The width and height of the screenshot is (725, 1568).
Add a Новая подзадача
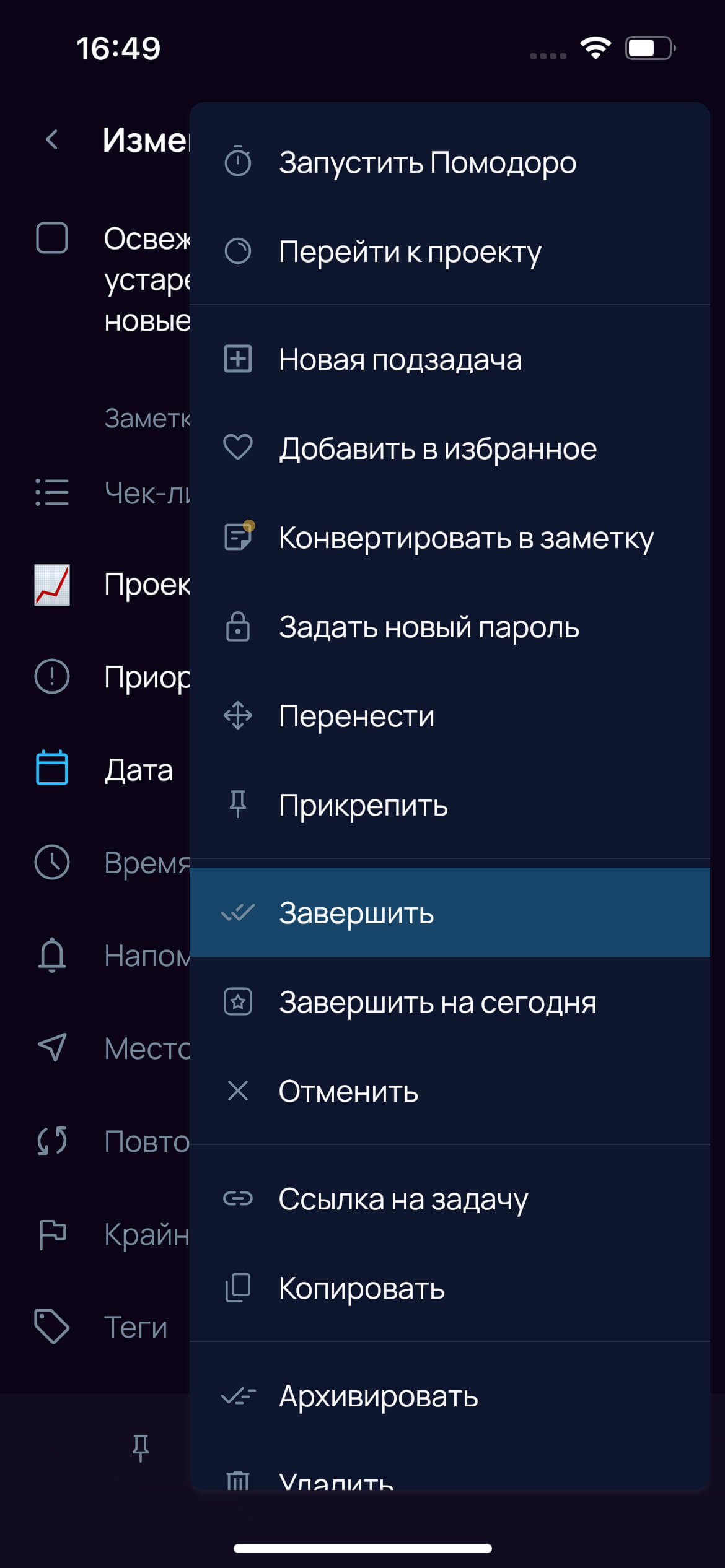[x=450, y=359]
